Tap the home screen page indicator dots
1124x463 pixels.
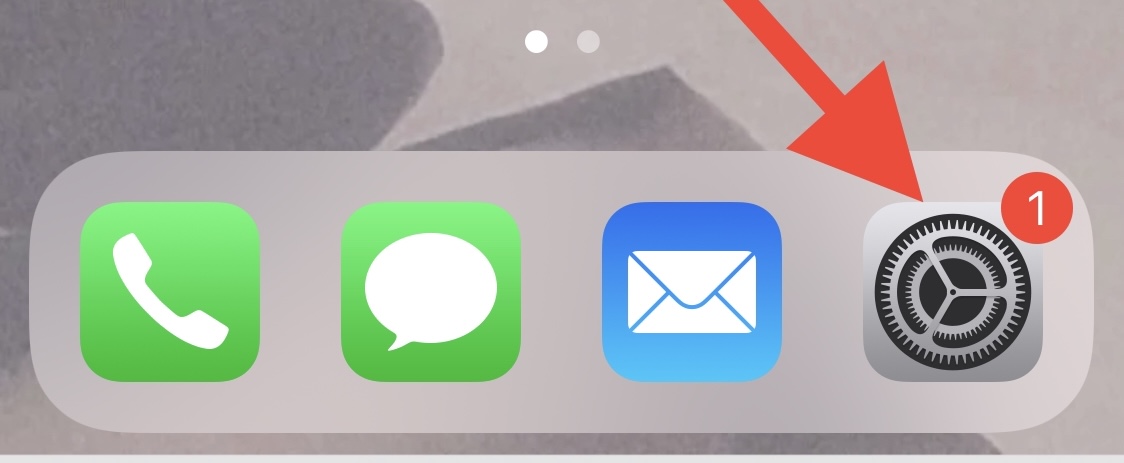pos(562,41)
